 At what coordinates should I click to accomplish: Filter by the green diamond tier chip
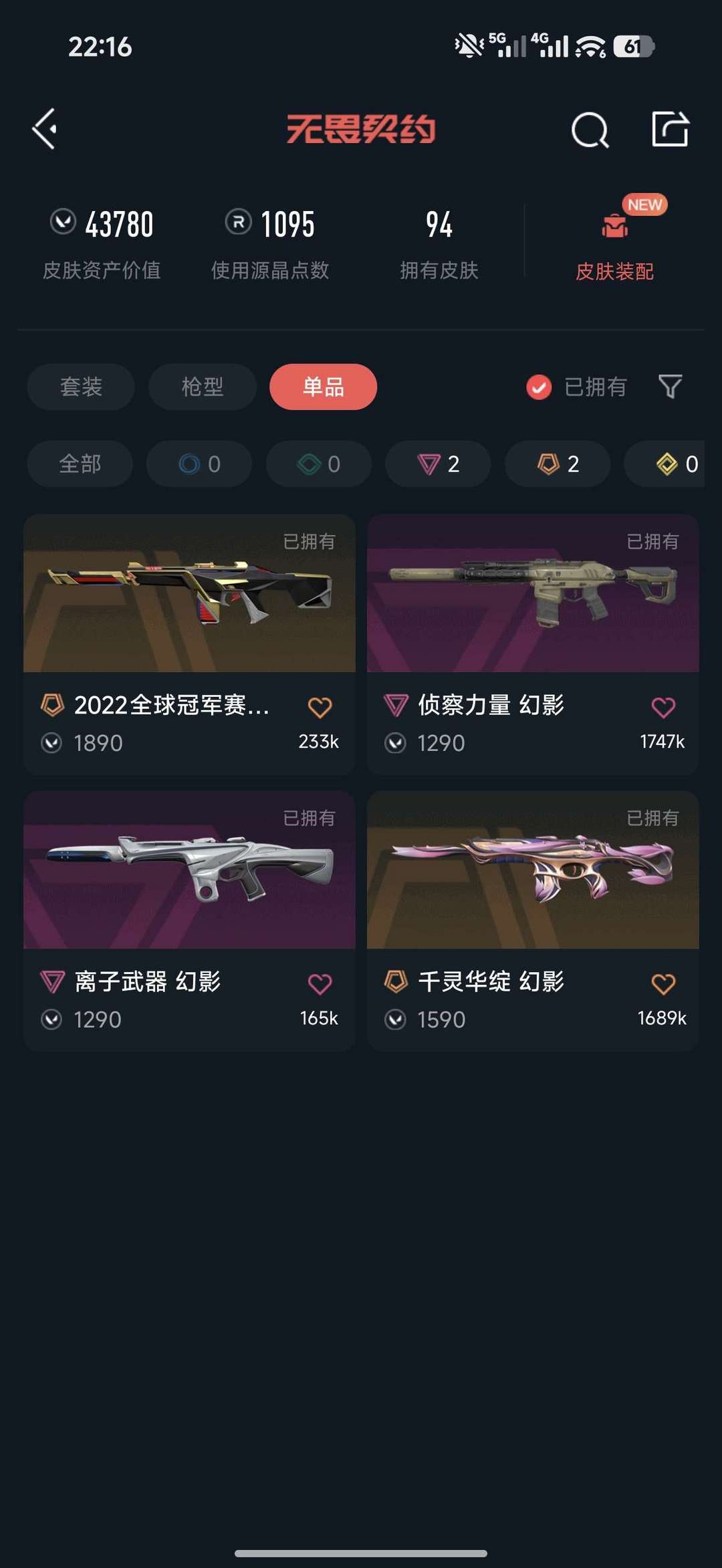pyautogui.click(x=319, y=464)
